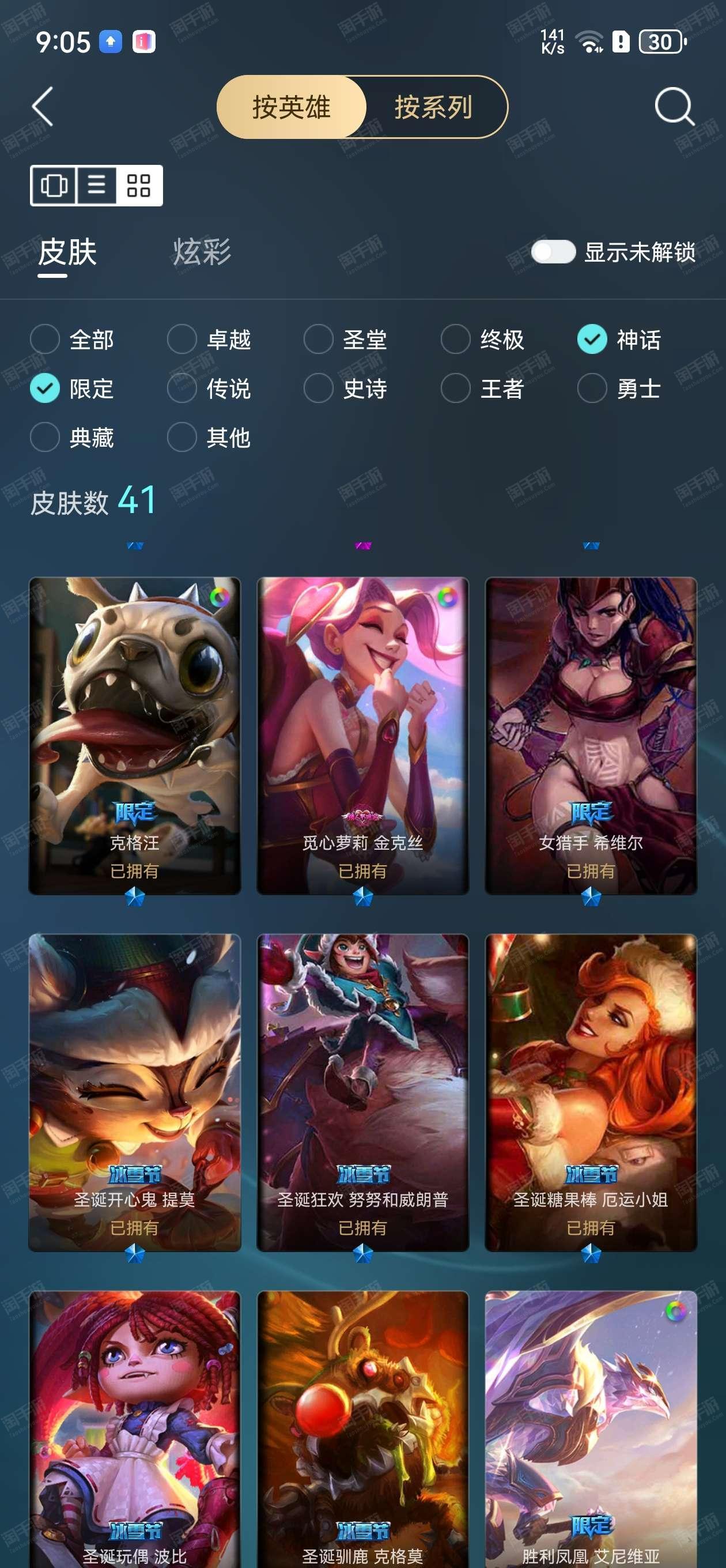Open 女猎手 希维尔 skin card
The width and height of the screenshot is (726, 1568).
(591, 736)
